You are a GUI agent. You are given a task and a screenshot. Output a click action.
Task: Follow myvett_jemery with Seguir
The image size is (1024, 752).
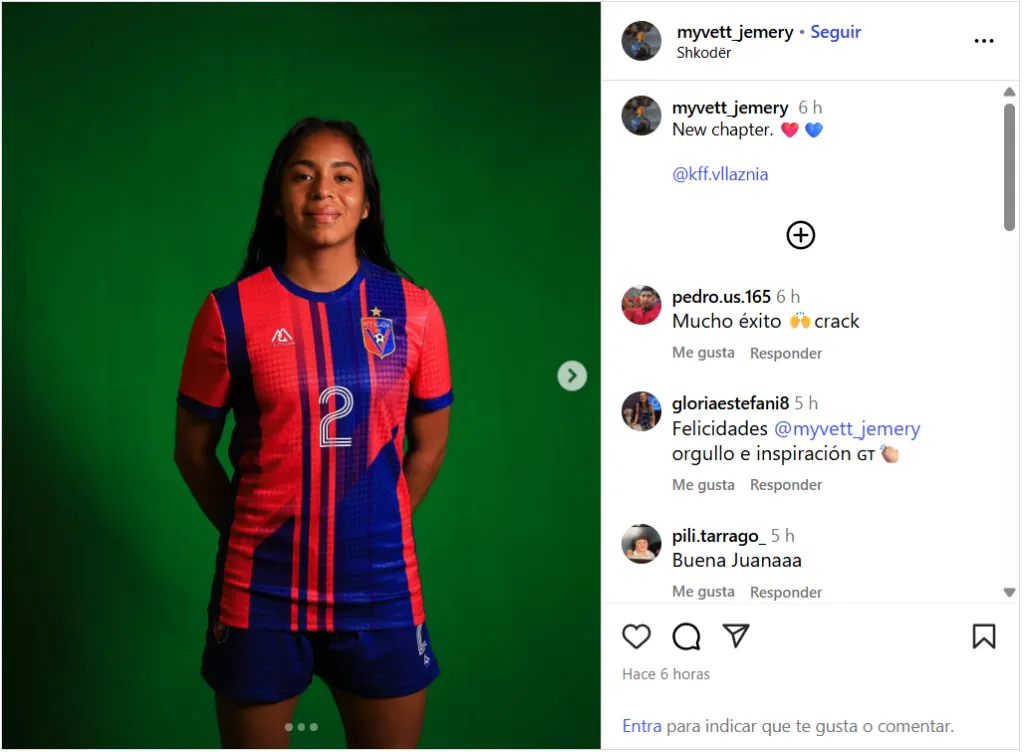[835, 32]
